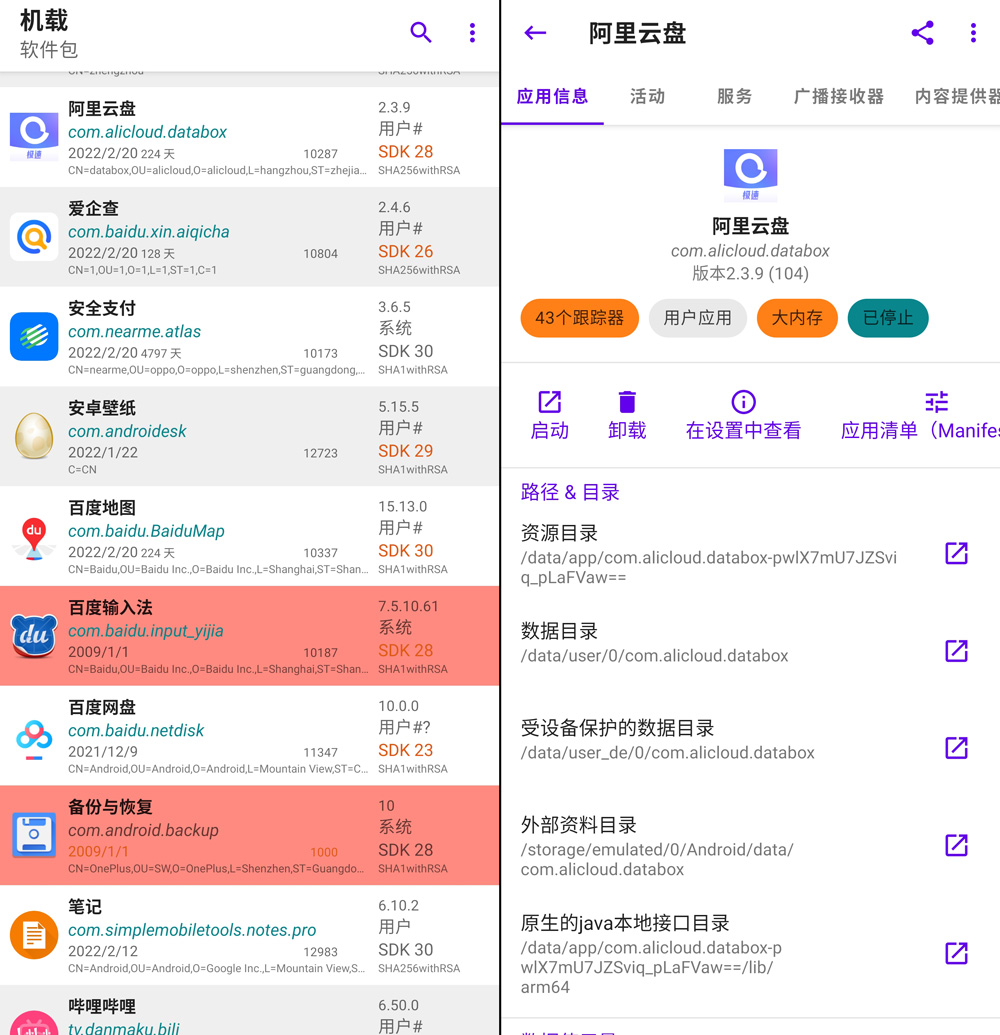
Task: Tap the 43个跟踪器 chip
Action: (x=579, y=318)
